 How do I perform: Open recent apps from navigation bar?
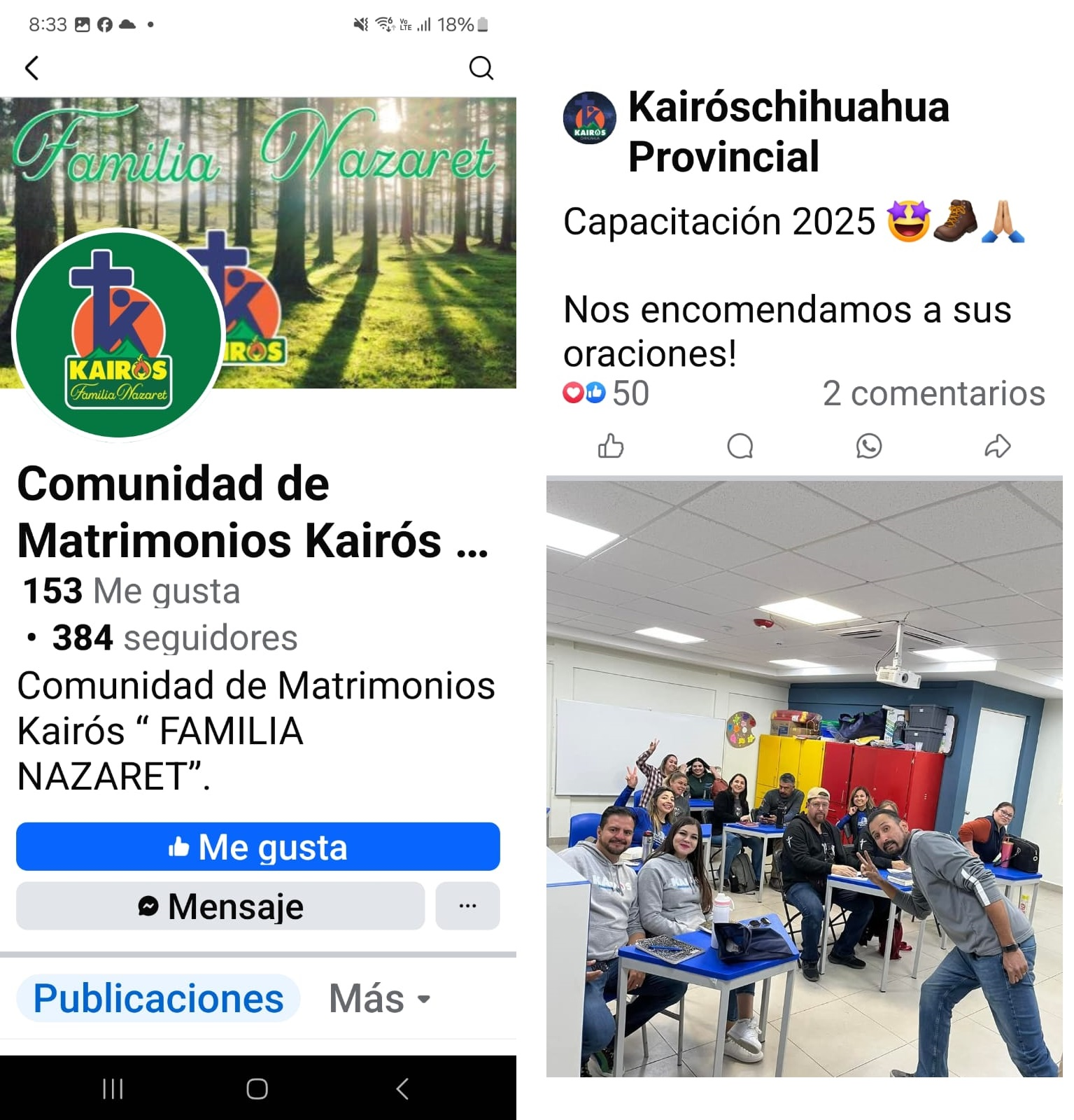tap(113, 1088)
